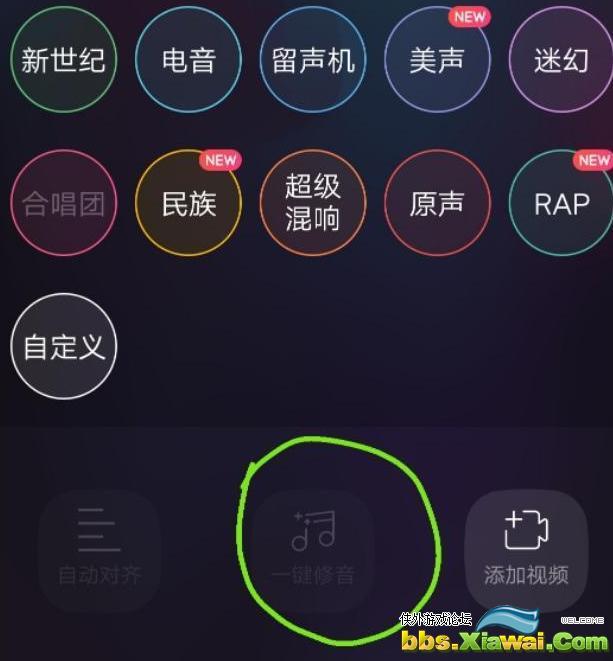Apply the RAP effect
Viewport: 613px width, 661px height.
[561, 204]
